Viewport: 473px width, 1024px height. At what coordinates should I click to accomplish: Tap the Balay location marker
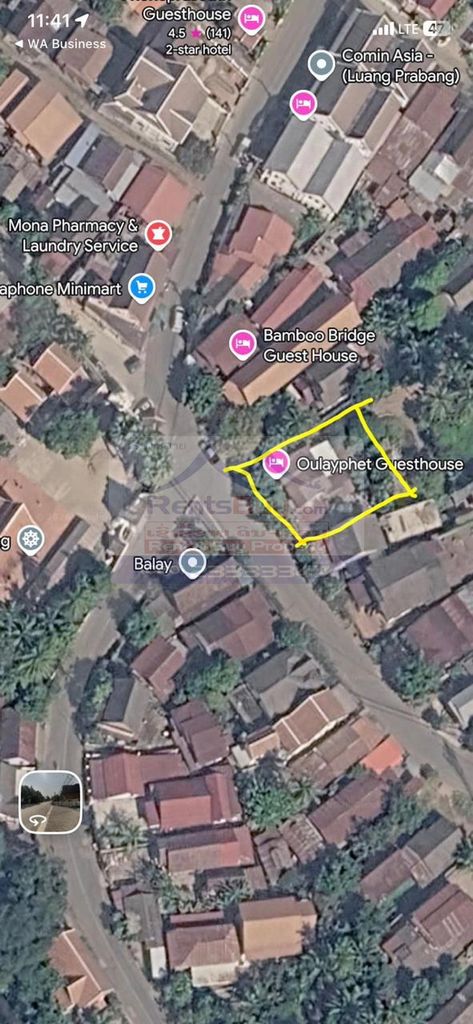[193, 563]
